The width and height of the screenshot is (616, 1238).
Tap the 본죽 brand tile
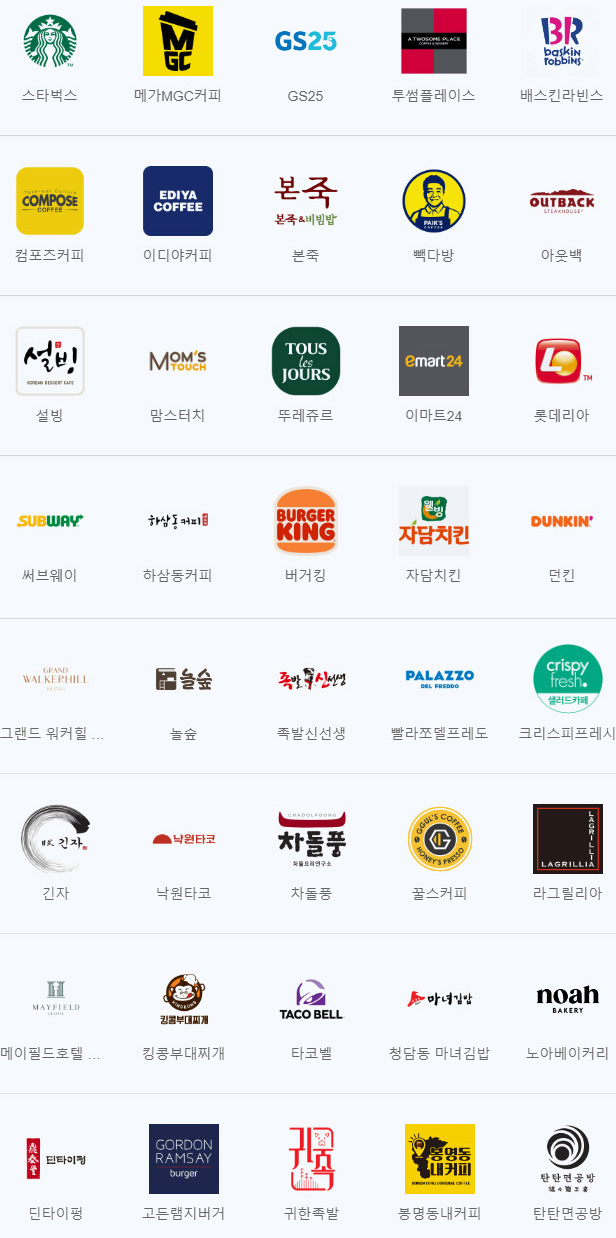pos(306,201)
